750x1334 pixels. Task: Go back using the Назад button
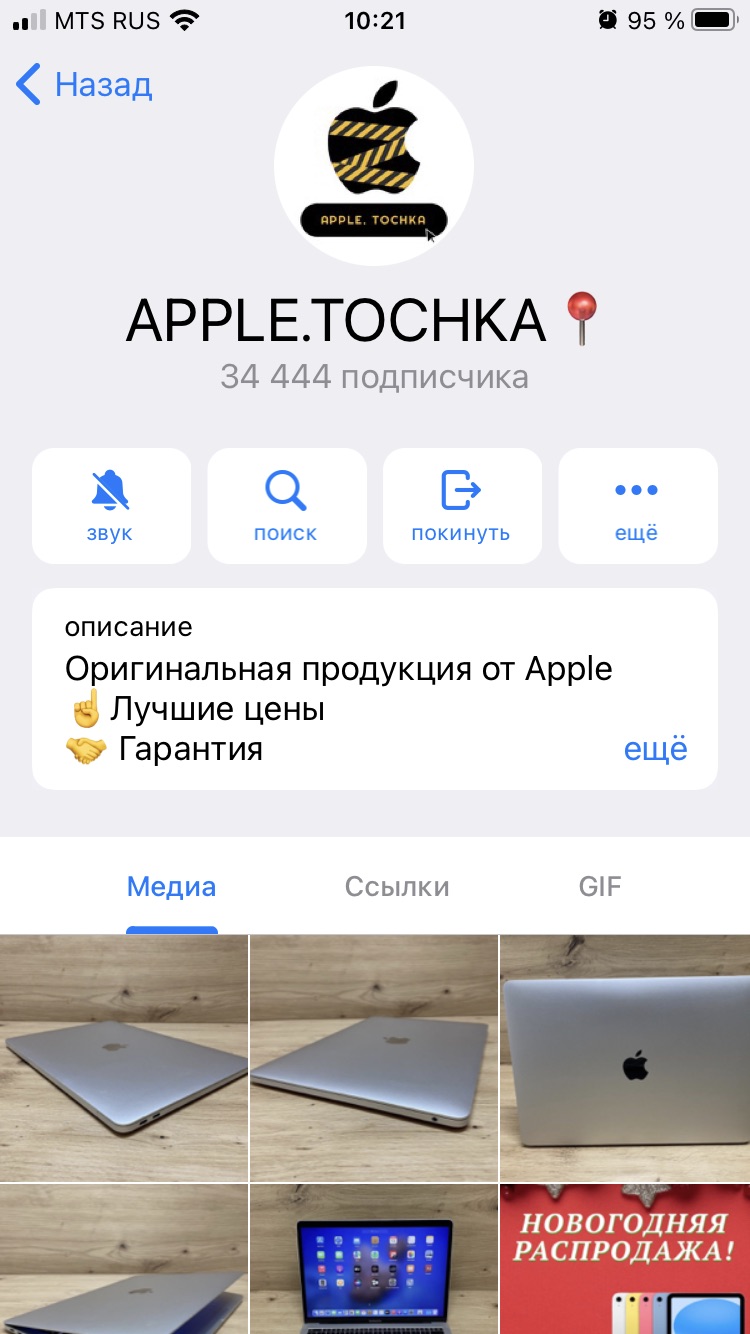pyautogui.click(x=84, y=85)
